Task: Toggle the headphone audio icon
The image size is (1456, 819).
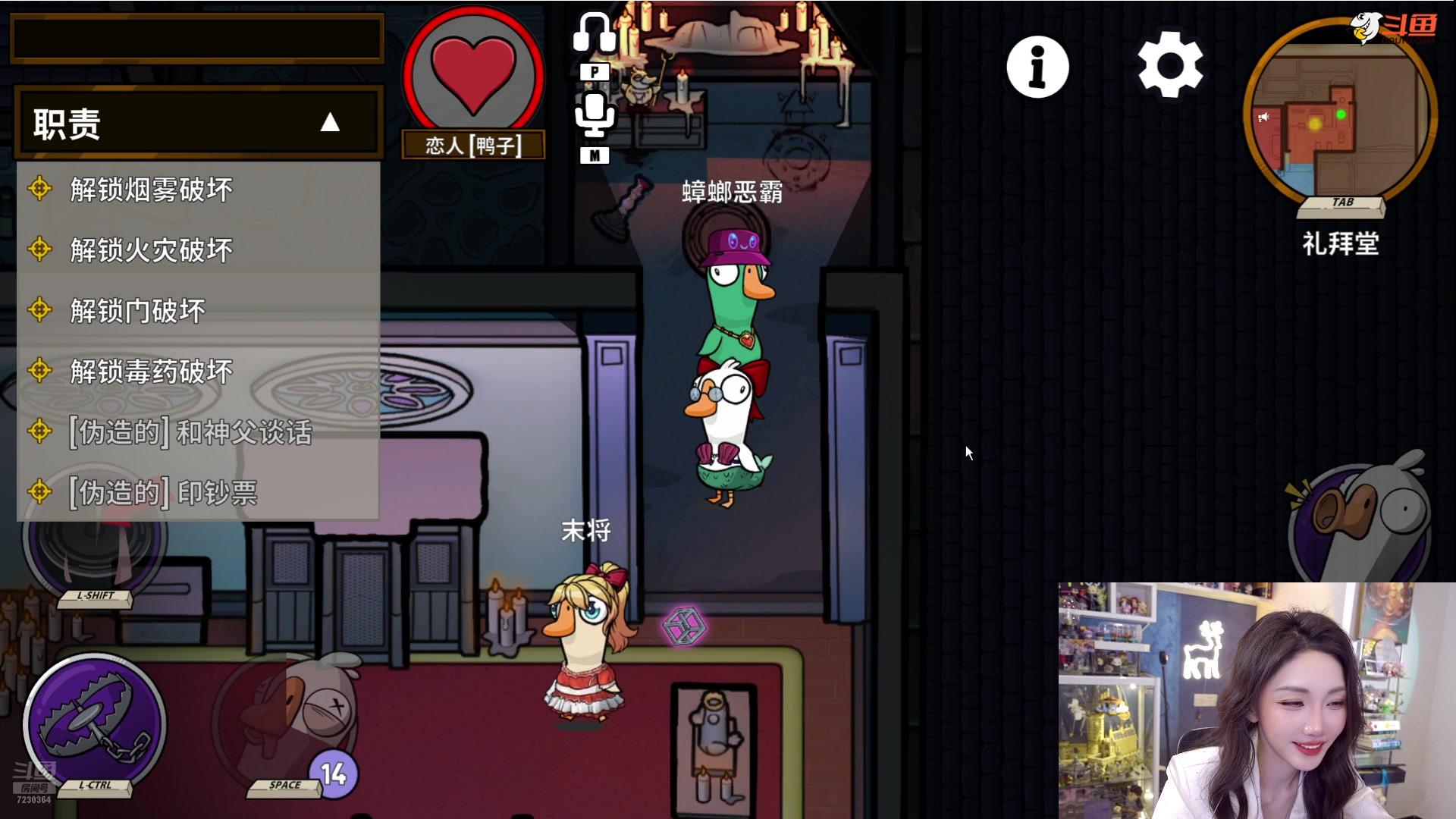Action: (594, 34)
